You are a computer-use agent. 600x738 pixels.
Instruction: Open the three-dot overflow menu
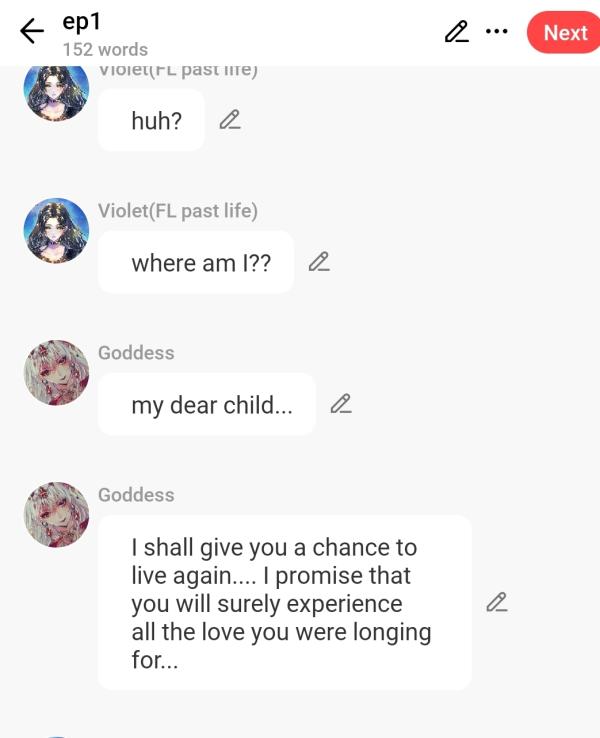click(496, 31)
